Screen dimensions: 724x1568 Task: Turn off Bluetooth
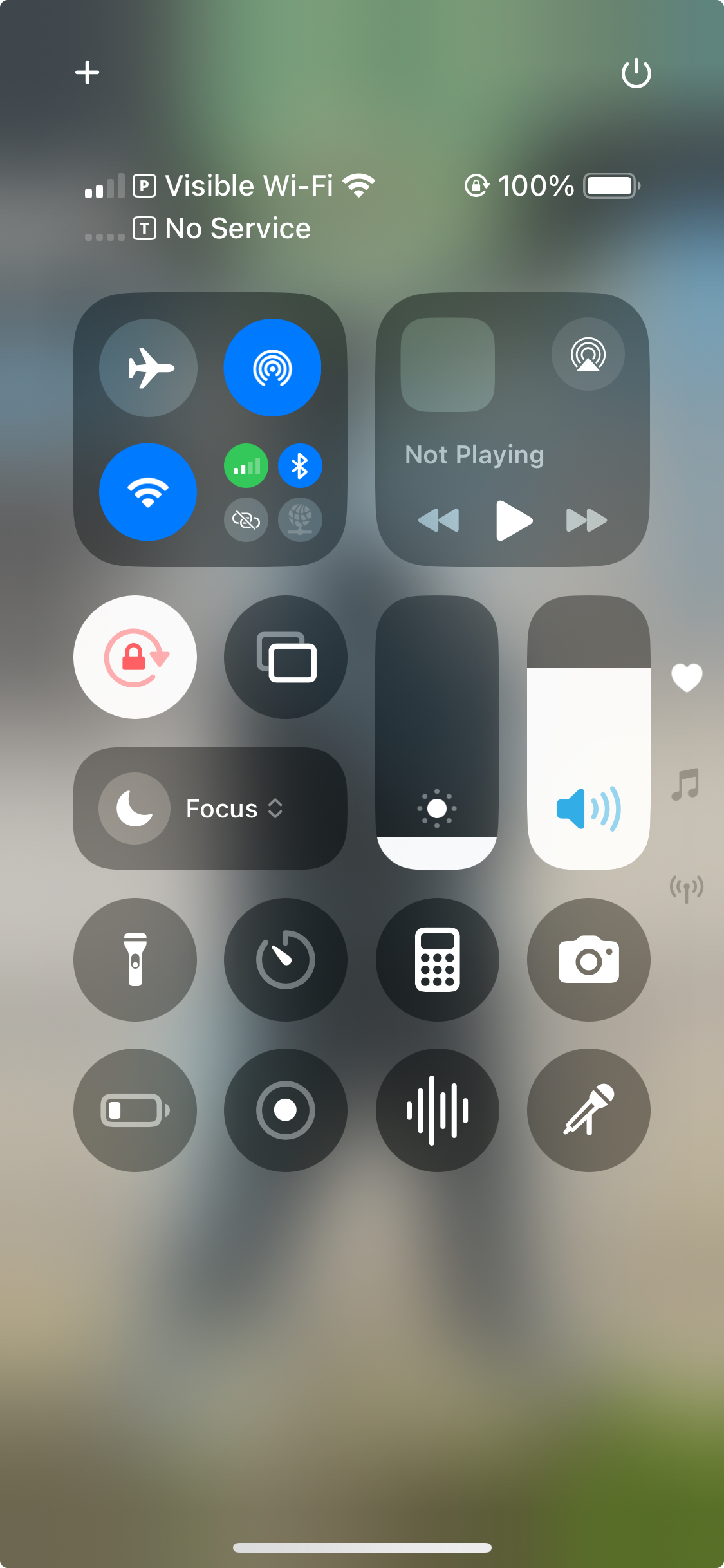click(299, 466)
